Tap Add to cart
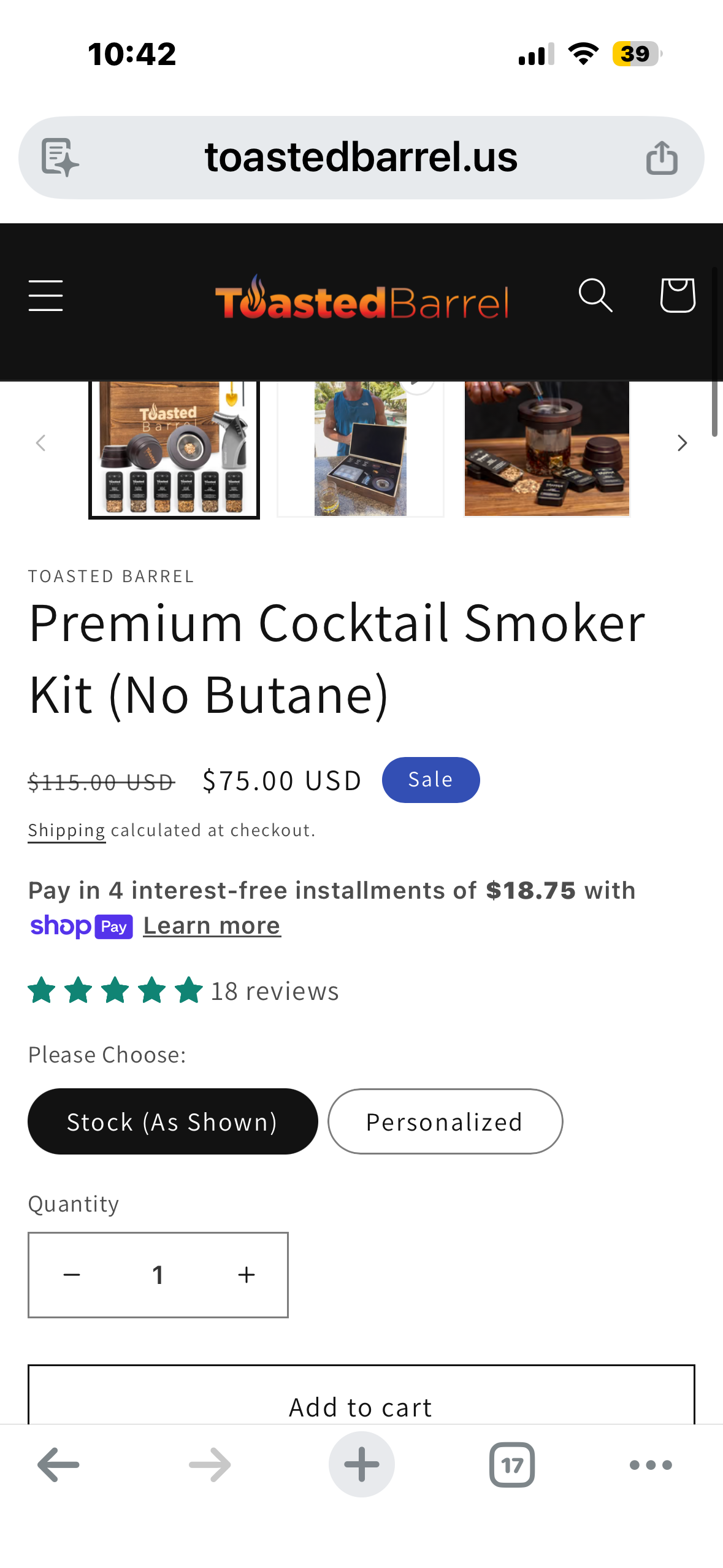Image resolution: width=723 pixels, height=1568 pixels. point(361,1406)
